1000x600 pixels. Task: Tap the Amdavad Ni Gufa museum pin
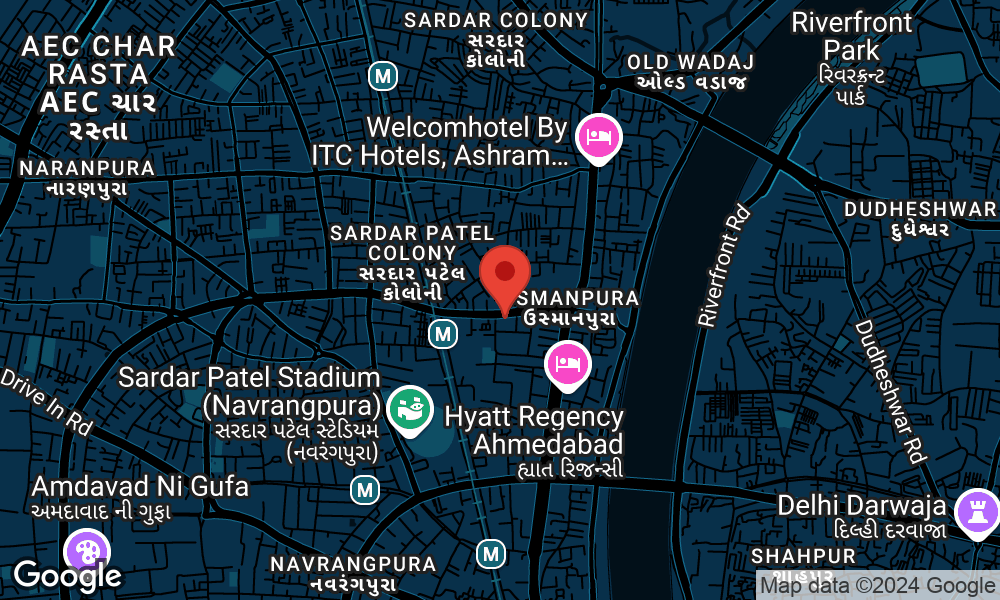click(87, 550)
